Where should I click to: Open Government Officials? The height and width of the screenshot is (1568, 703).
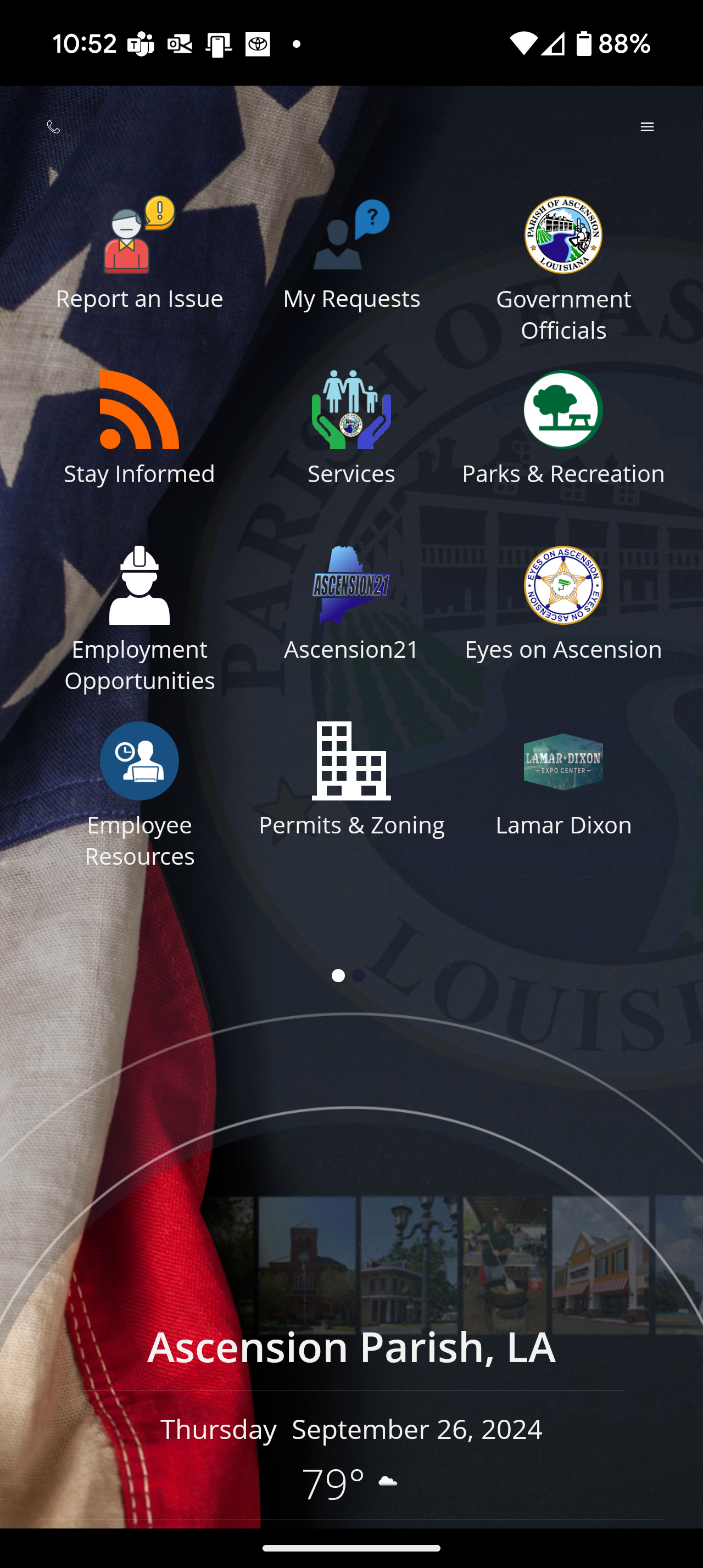563,268
